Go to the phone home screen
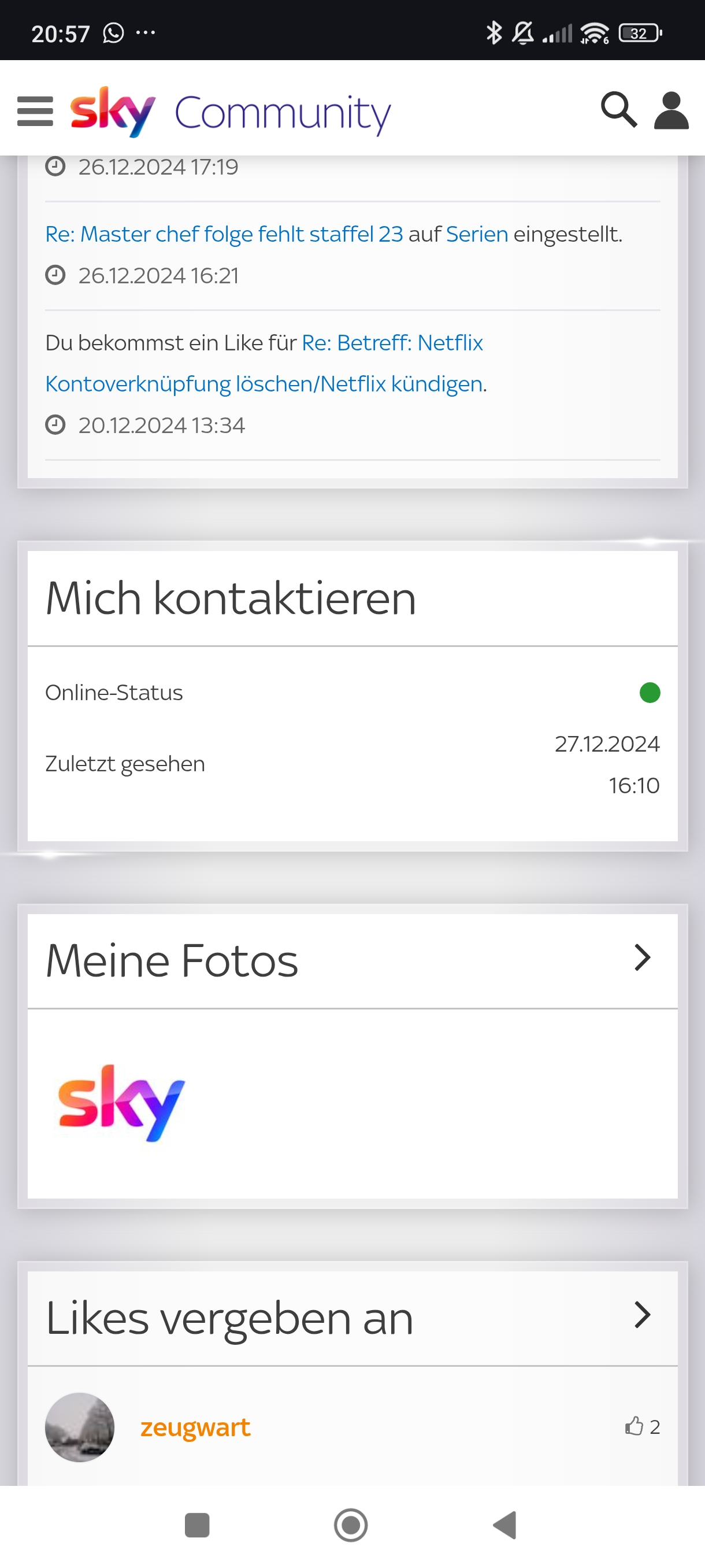Screen dimensions: 705x1568 [x=351, y=1525]
